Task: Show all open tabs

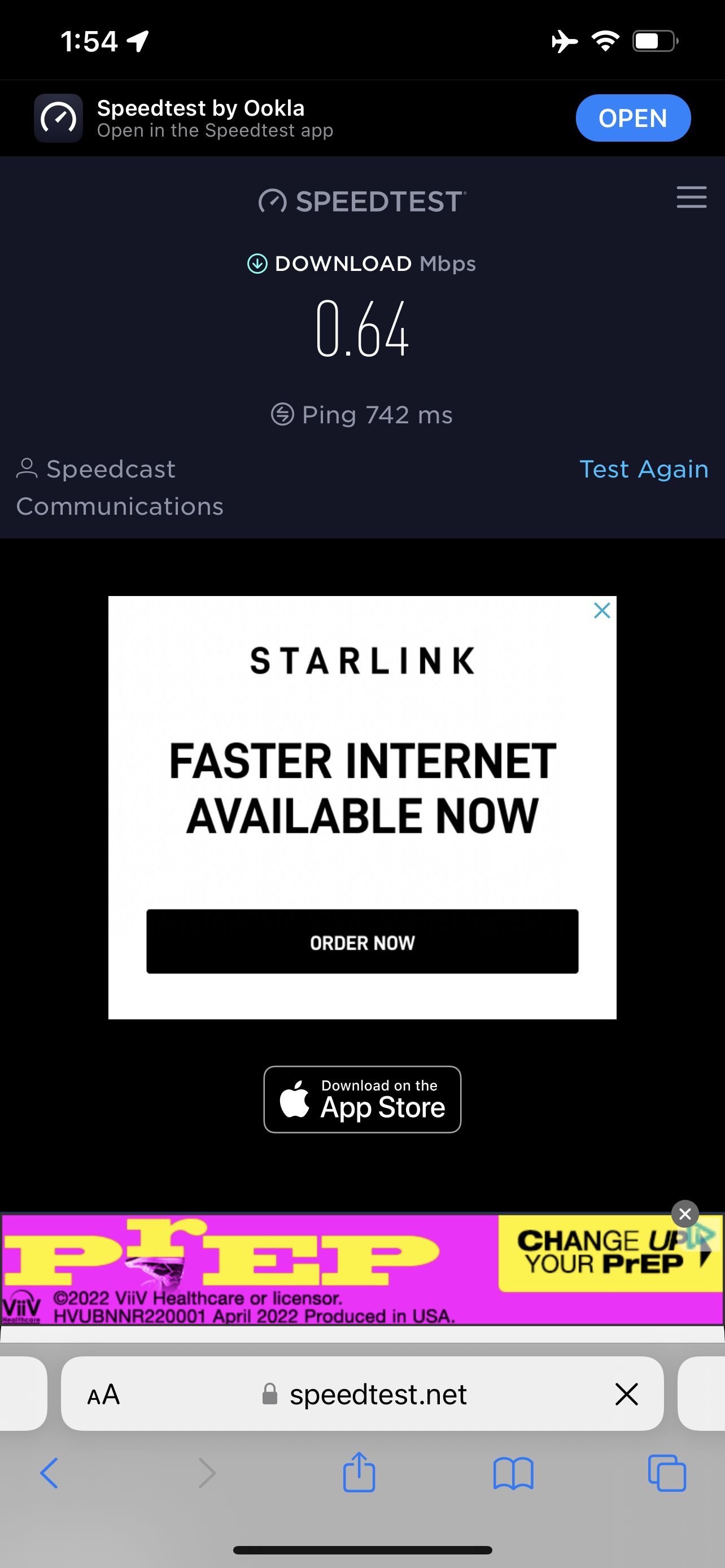Action: (667, 1474)
